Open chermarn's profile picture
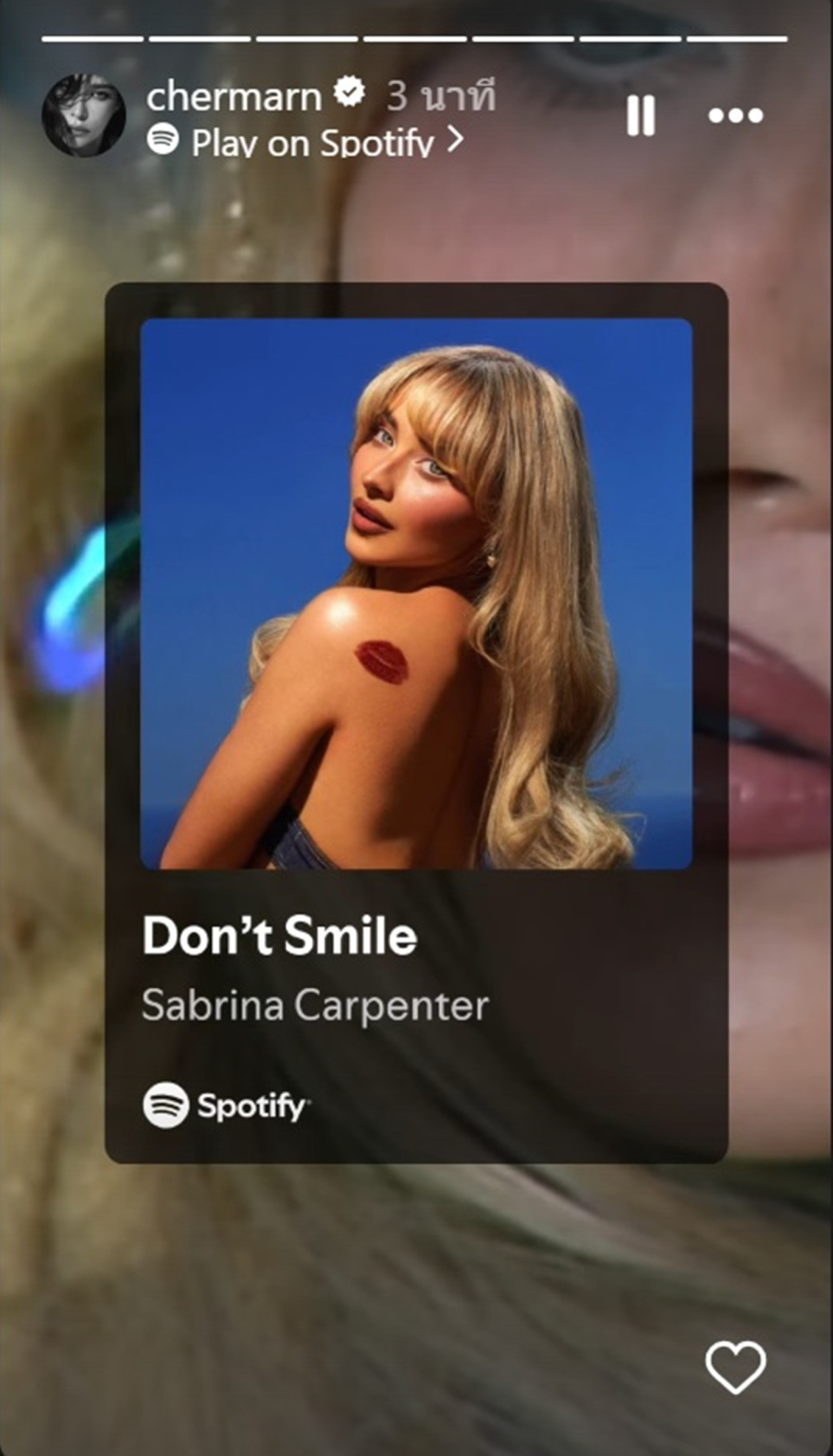The image size is (833, 1456). coord(84,115)
